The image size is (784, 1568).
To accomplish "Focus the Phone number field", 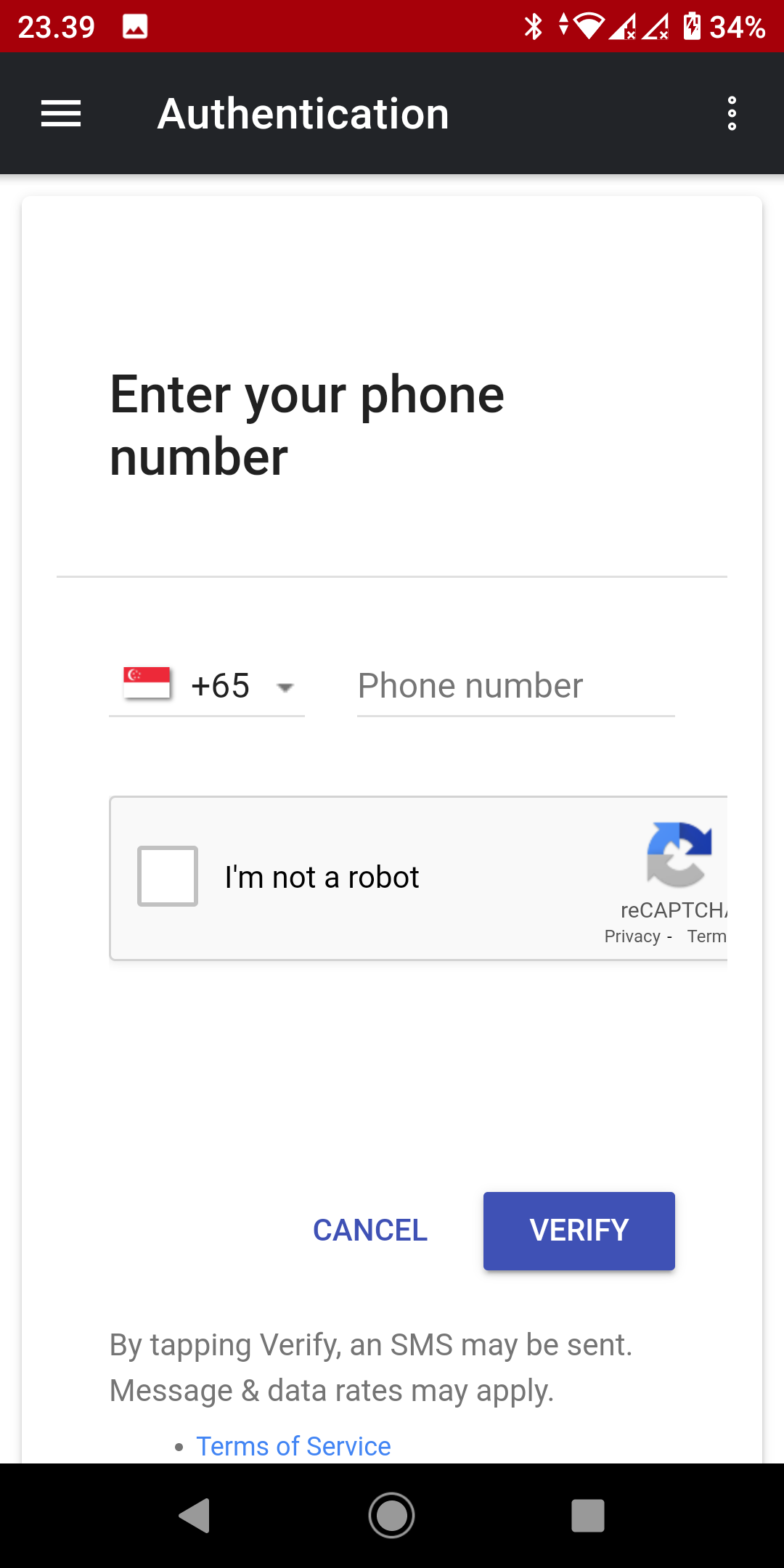I will tap(515, 686).
